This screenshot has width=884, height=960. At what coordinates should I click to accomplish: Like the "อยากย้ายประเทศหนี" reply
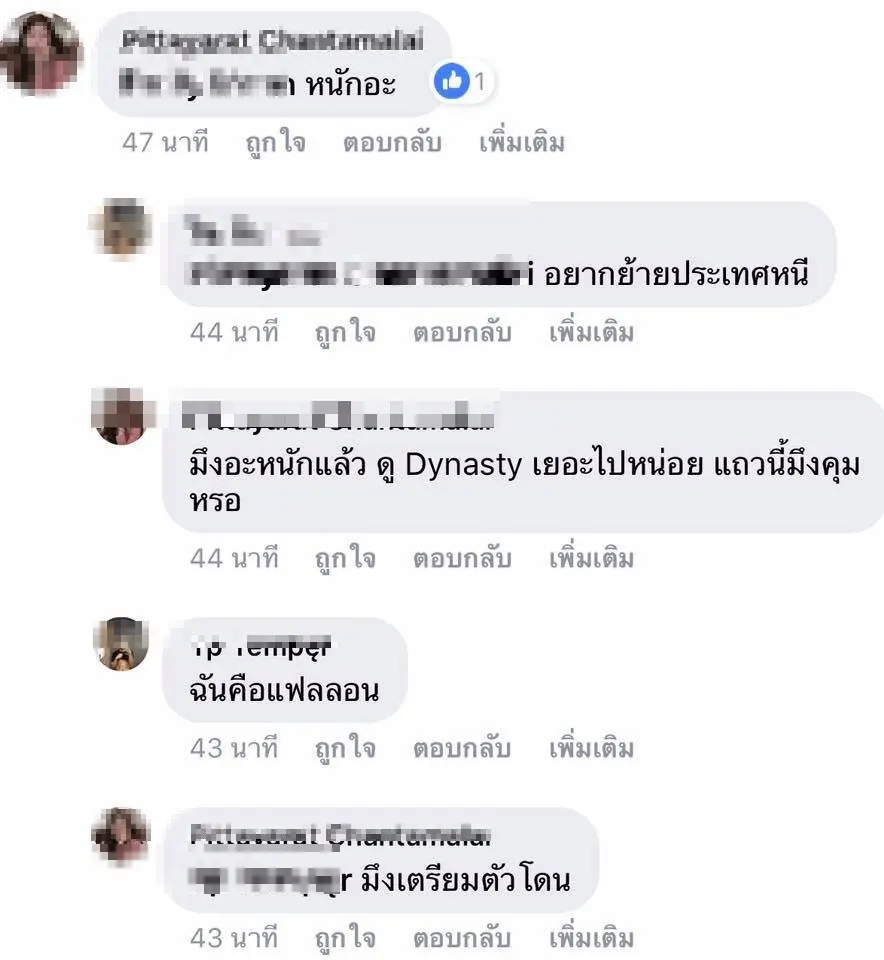click(345, 332)
